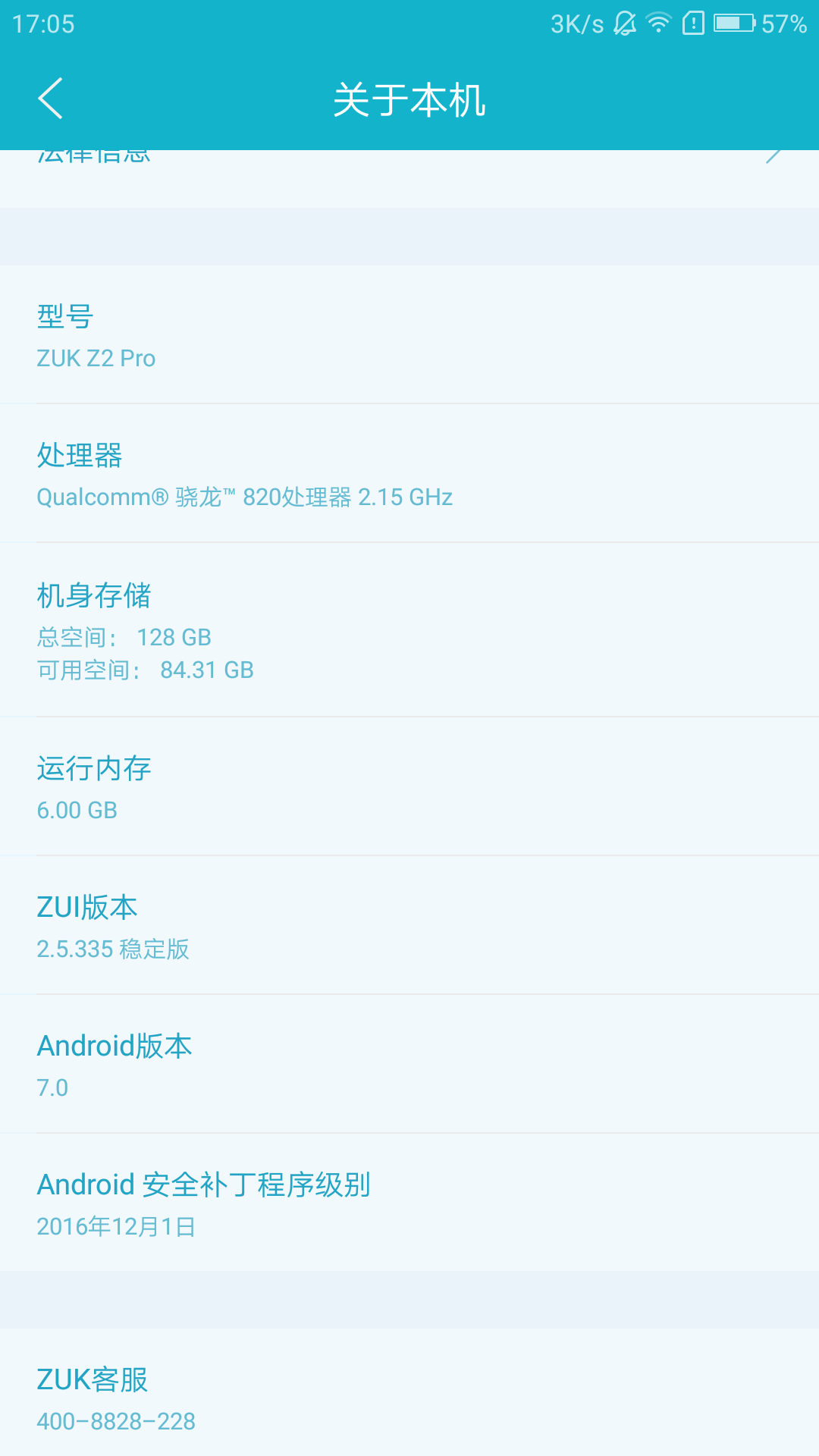
Task: Open Android 安全补丁程序级别 row
Action: point(409,1203)
